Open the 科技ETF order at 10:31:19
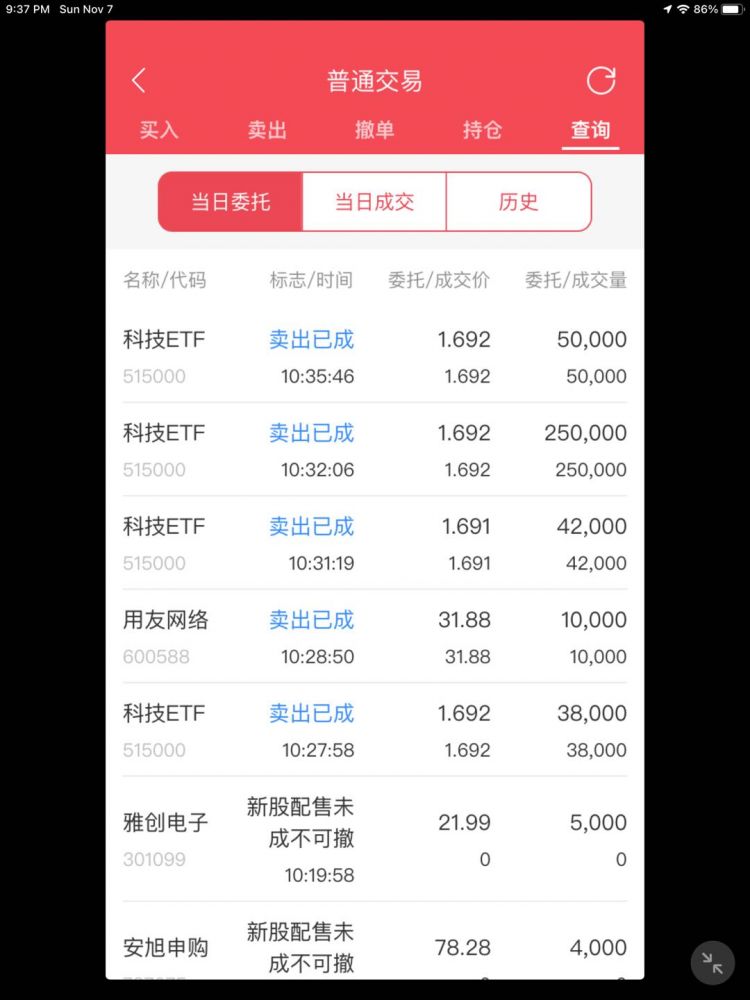Screen dimensions: 750x1000 (375, 543)
